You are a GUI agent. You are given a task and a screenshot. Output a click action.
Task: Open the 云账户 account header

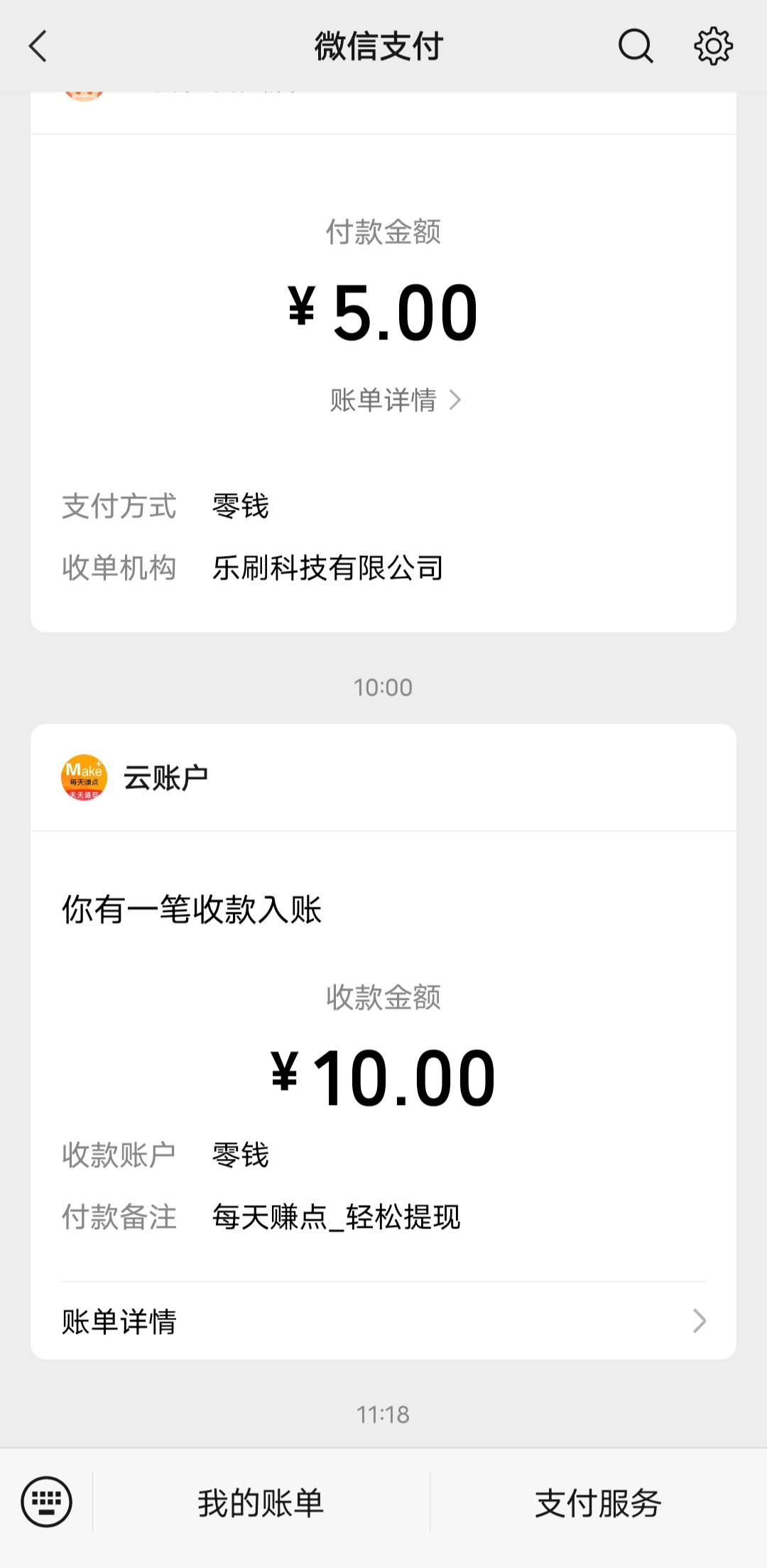383,778
